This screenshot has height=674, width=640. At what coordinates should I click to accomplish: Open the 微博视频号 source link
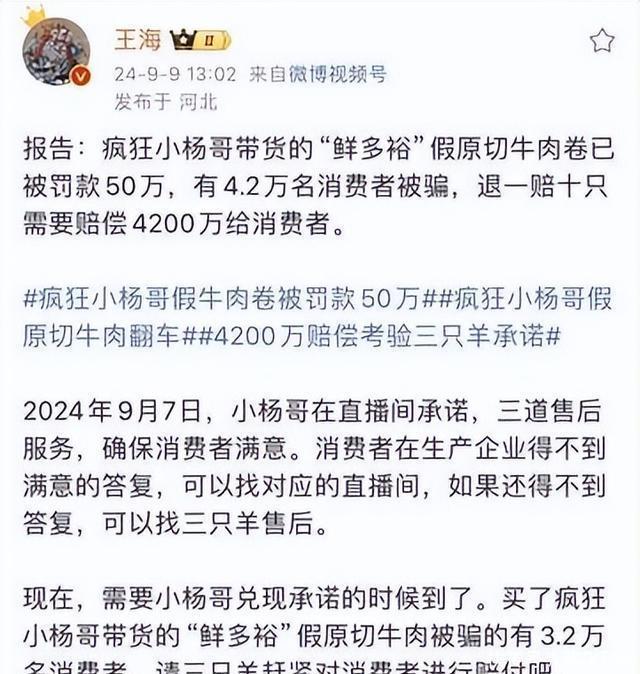click(330, 73)
